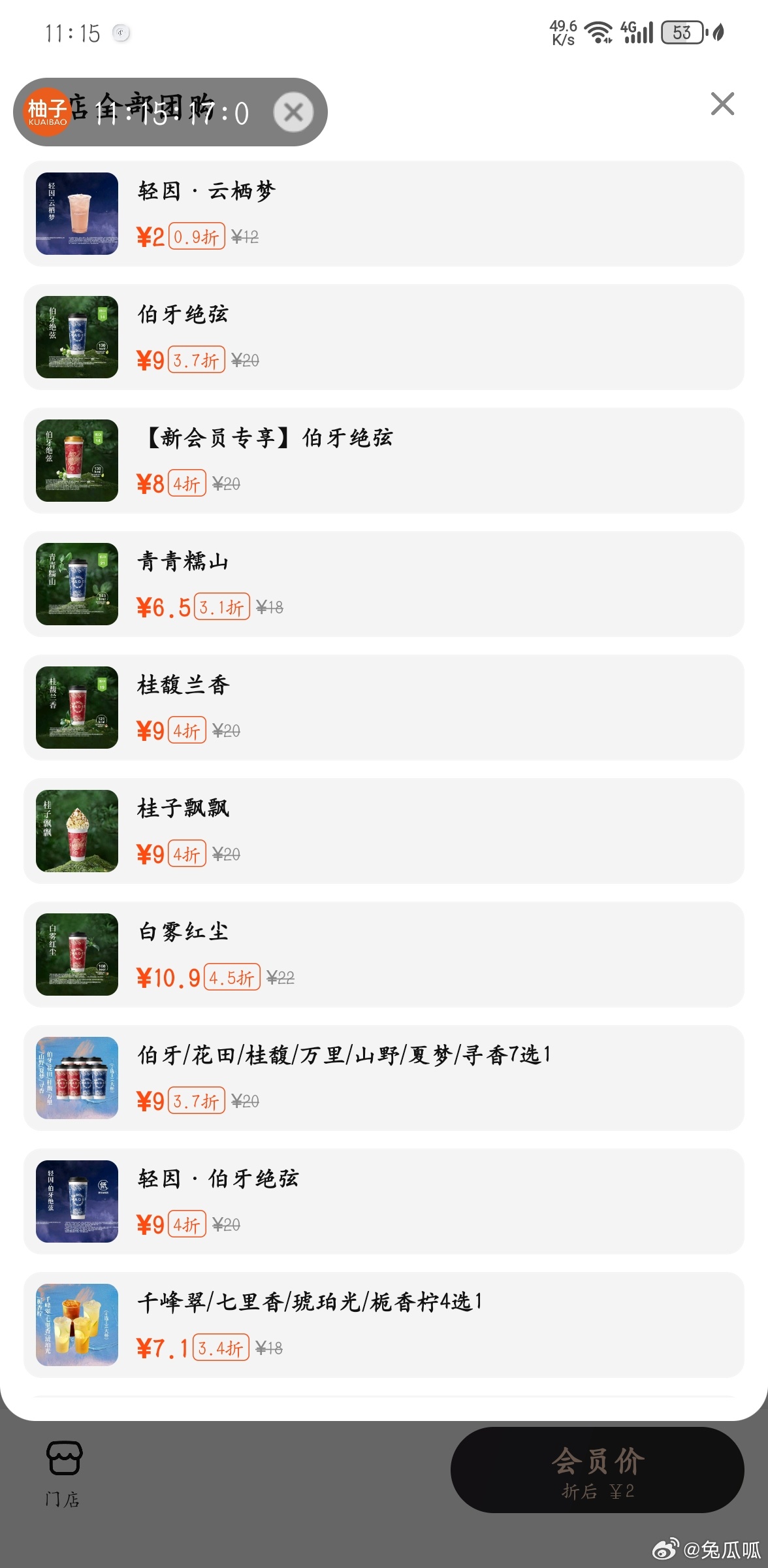Image resolution: width=768 pixels, height=1568 pixels.
Task: Select the 桂子飘飘 deal
Action: pyautogui.click(x=383, y=831)
